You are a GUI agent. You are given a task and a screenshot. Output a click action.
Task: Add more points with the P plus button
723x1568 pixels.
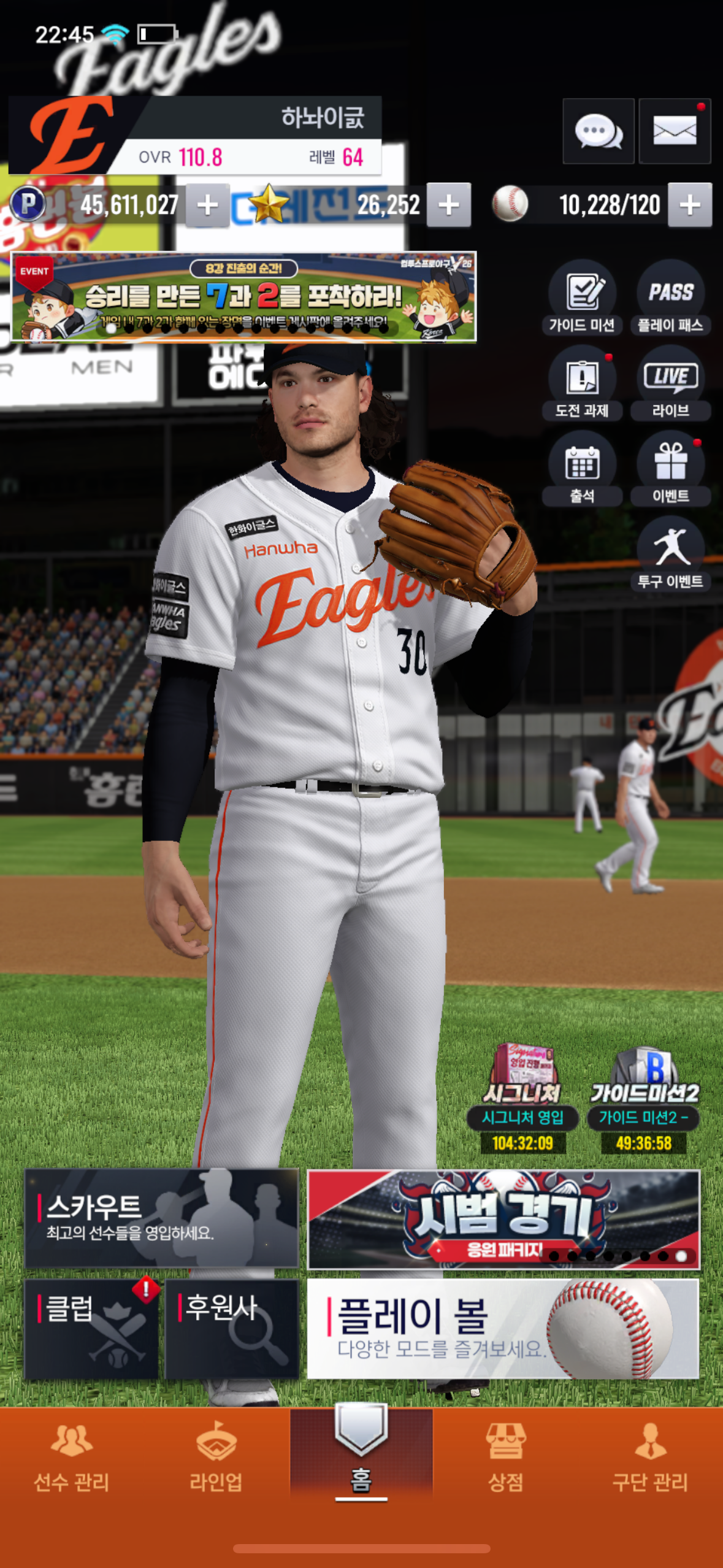pos(207,205)
